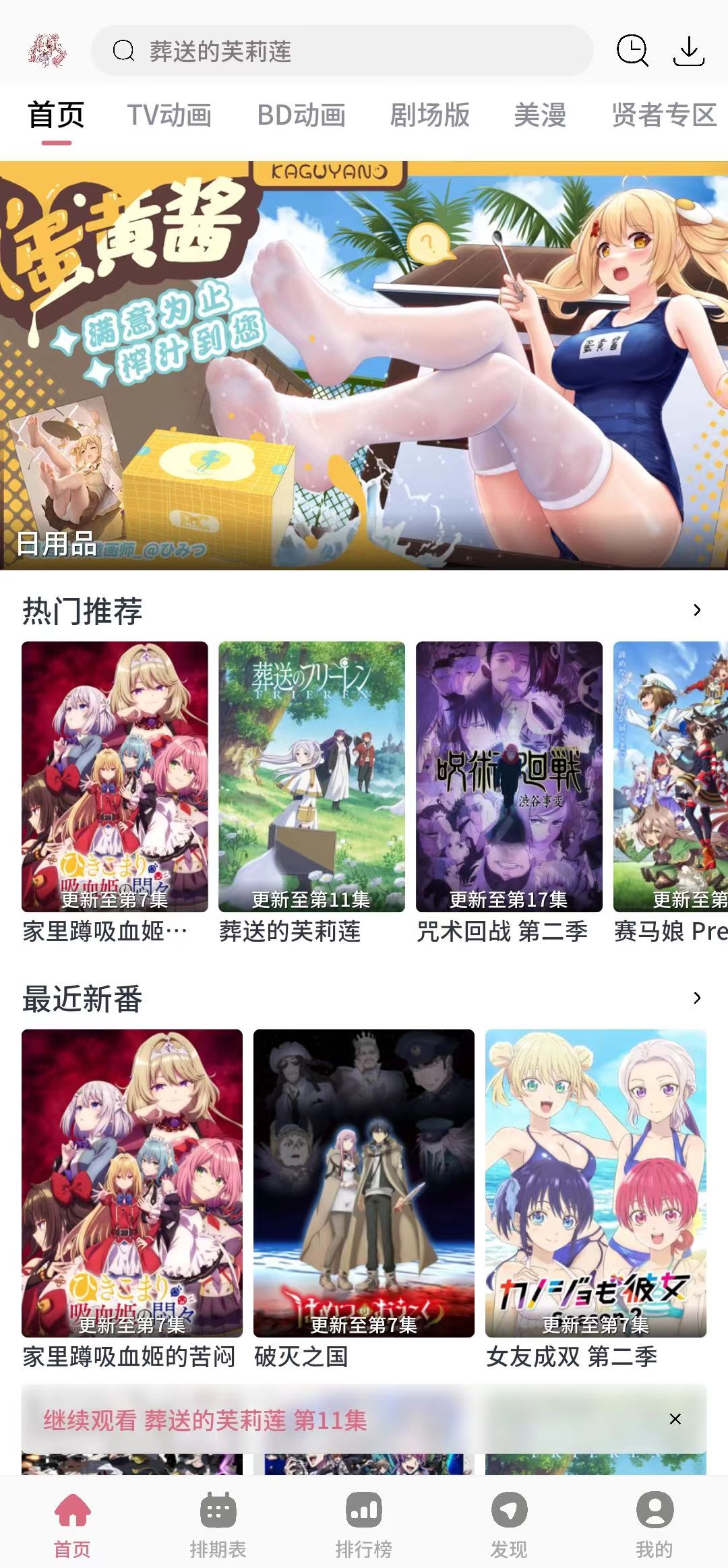Continue watching 葬送的芙莉莲 第11集
Image resolution: width=728 pixels, height=1568 pixels.
(x=206, y=1420)
